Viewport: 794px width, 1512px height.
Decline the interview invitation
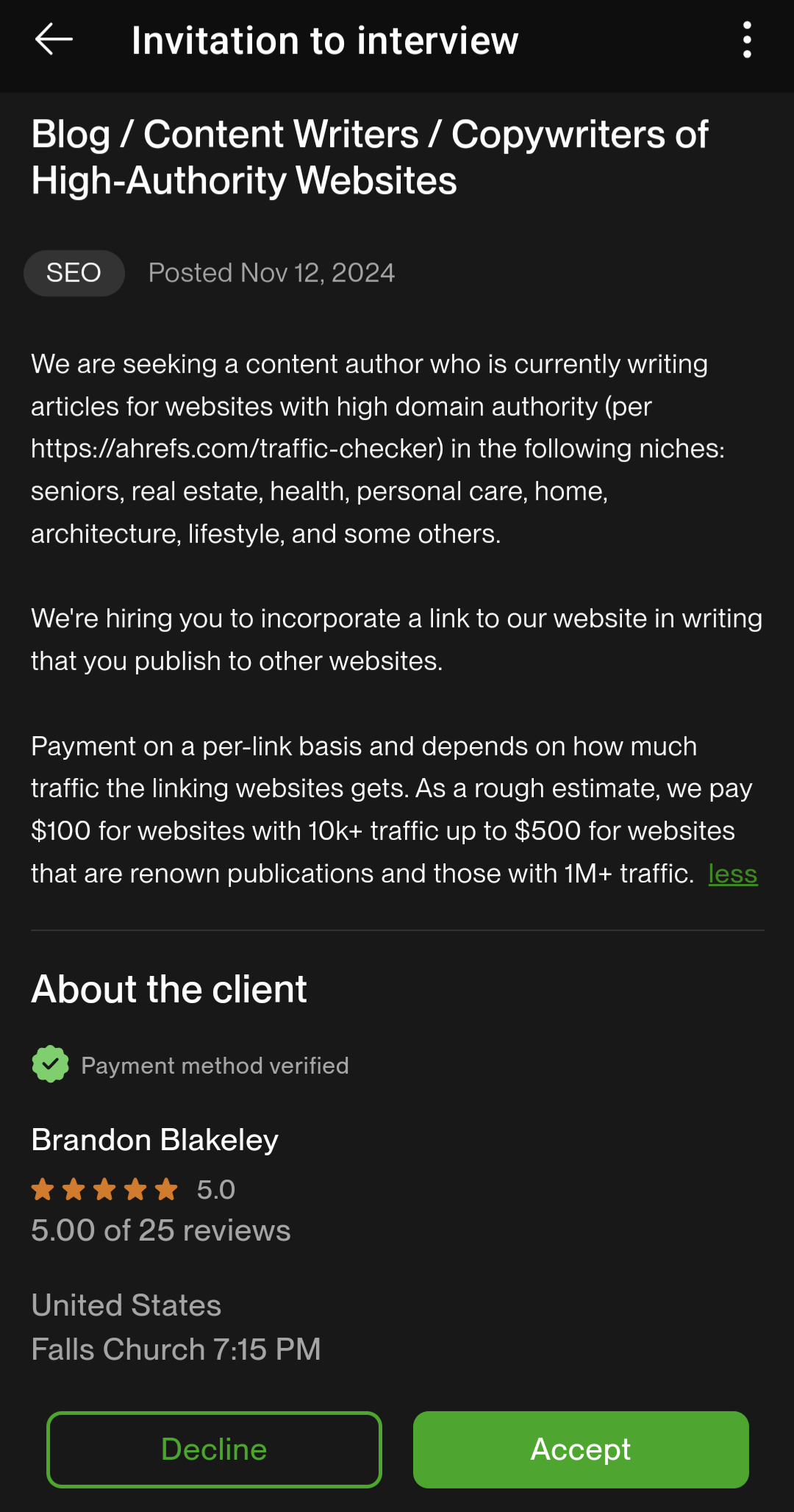point(214,1449)
